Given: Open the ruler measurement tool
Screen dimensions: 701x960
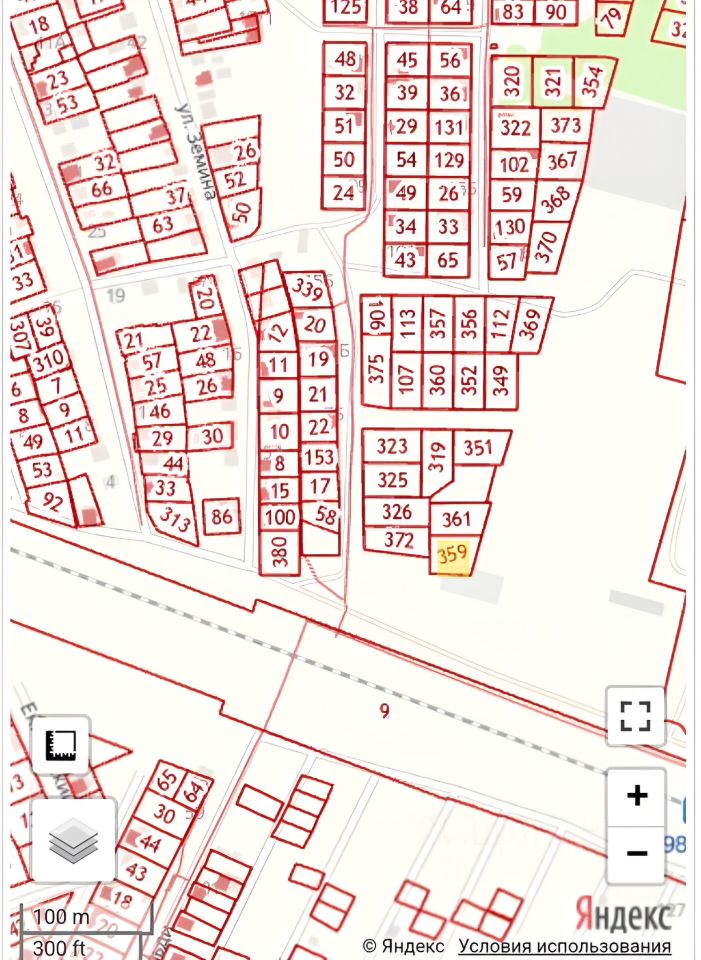Looking at the screenshot, I should coord(61,745).
